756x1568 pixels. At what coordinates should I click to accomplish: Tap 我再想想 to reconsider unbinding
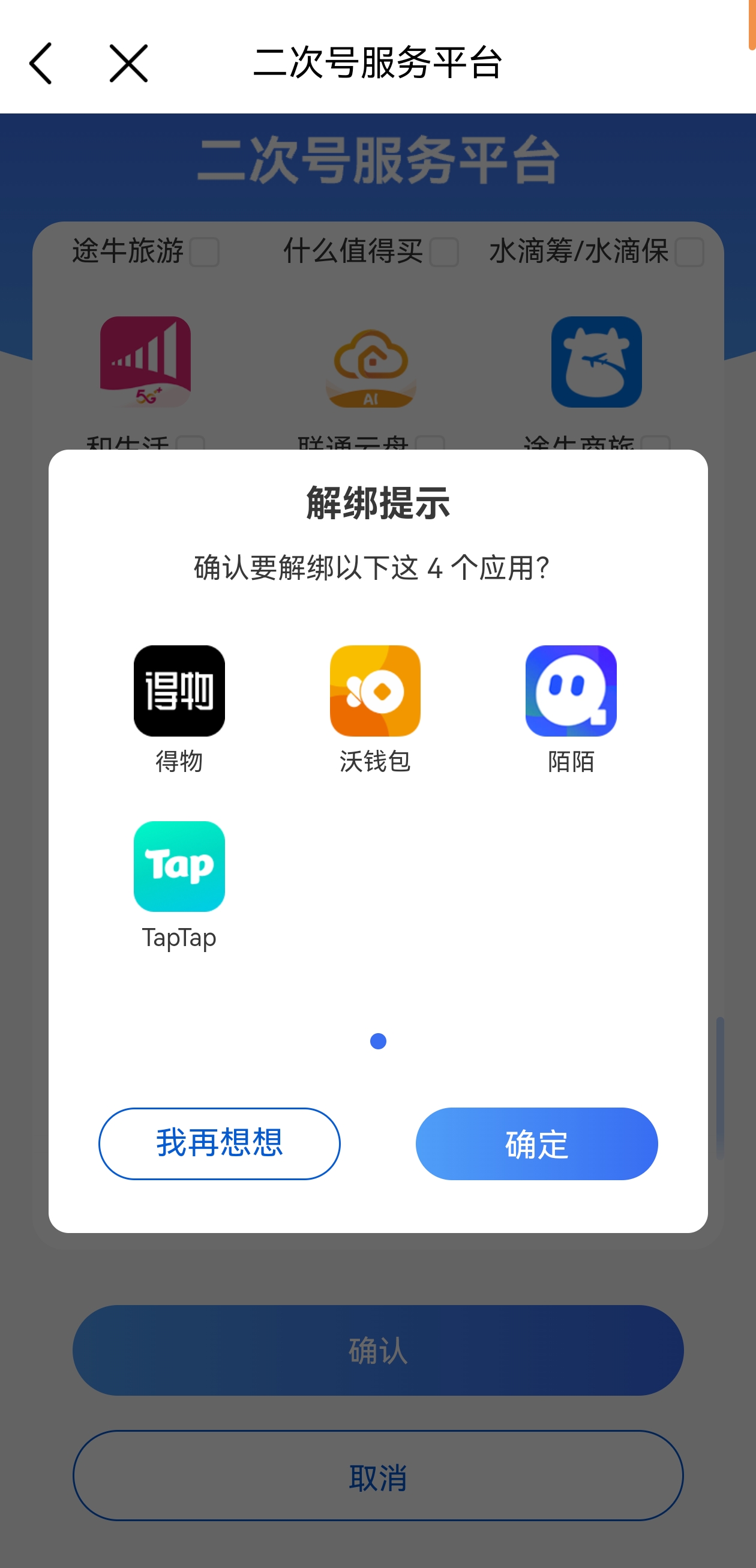[x=219, y=1143]
